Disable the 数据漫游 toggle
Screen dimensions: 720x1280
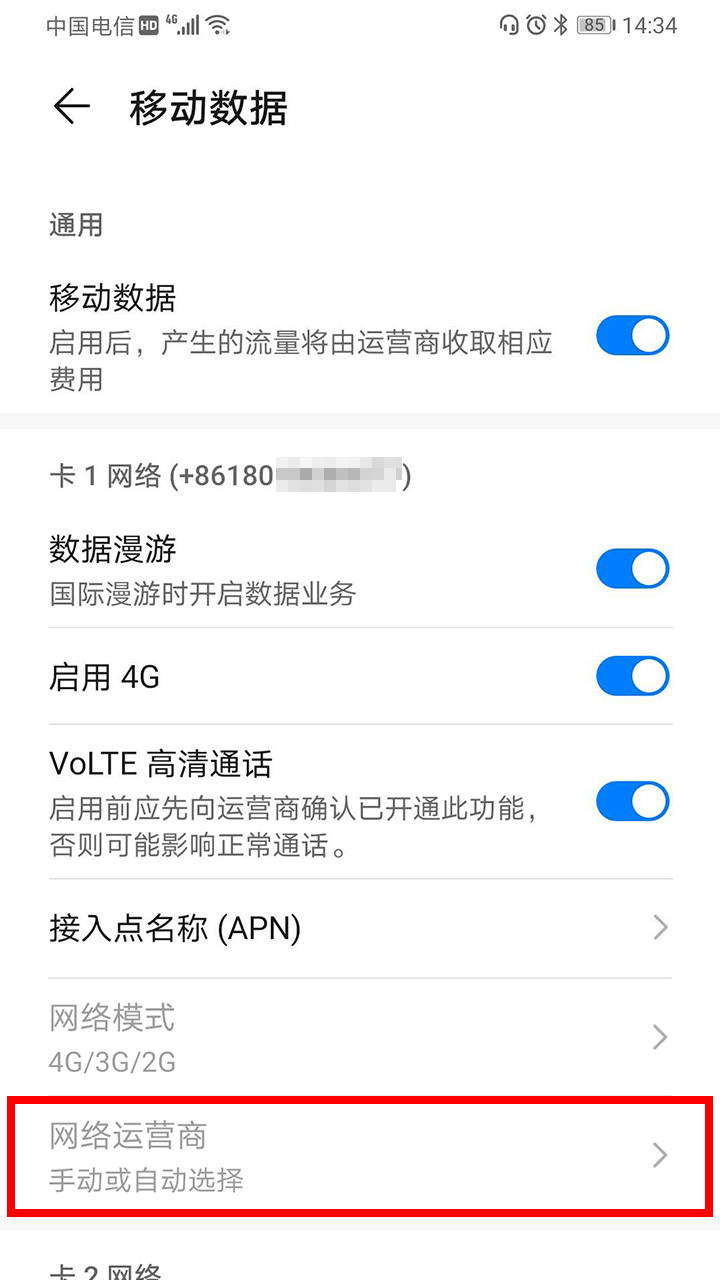pos(633,568)
